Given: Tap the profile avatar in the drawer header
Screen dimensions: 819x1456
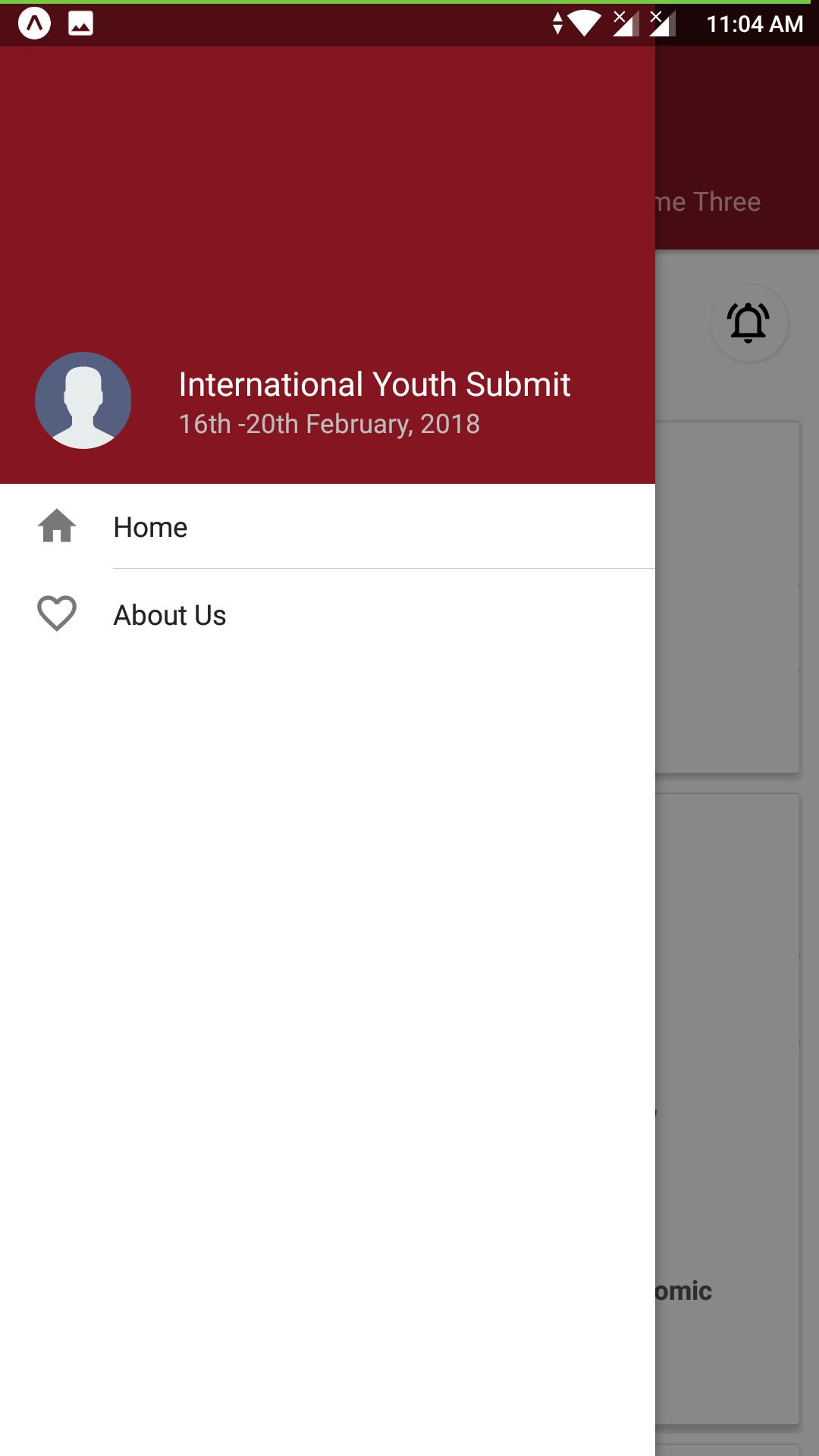Looking at the screenshot, I should 83,400.
